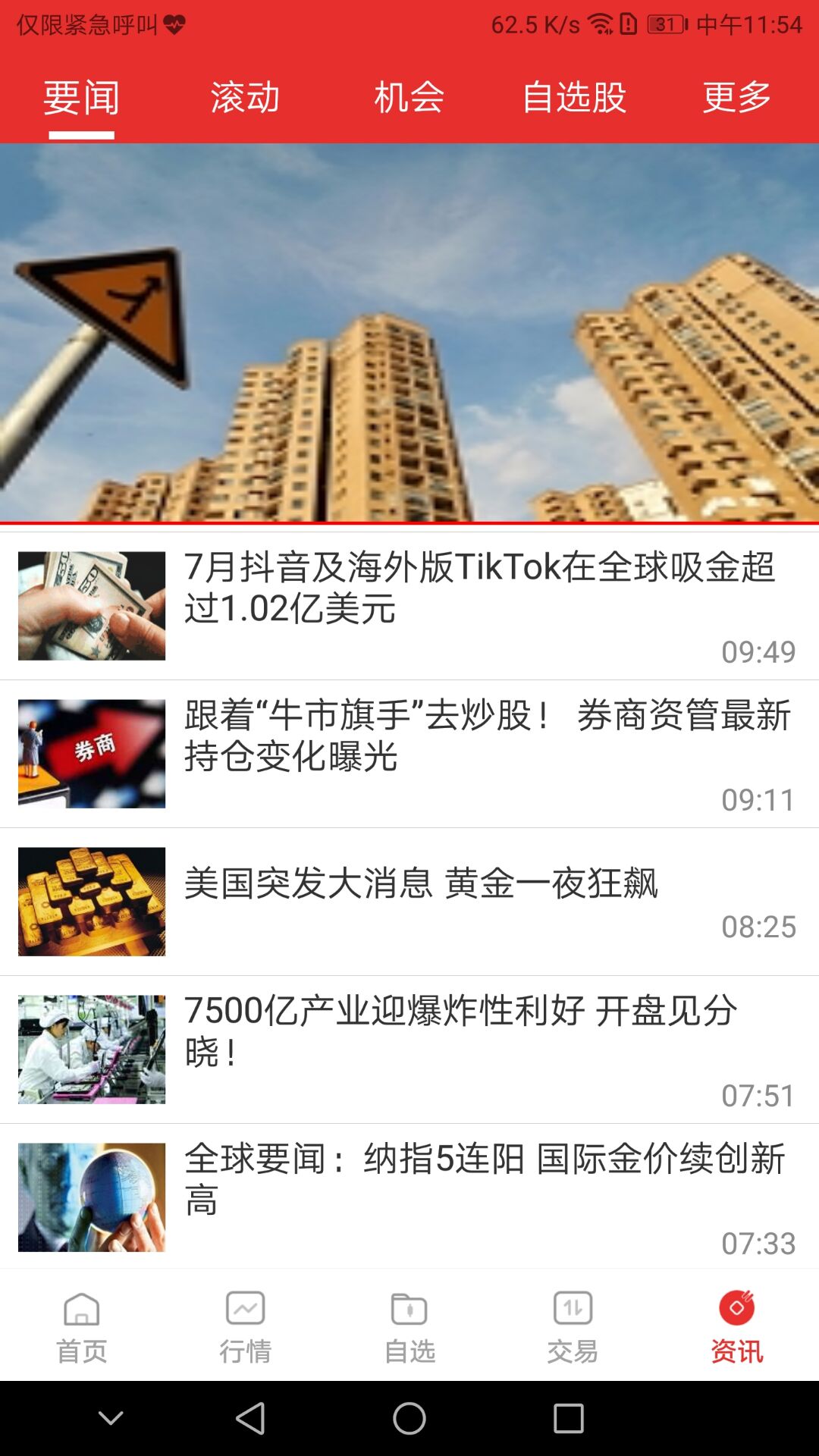Open the banner image about real estate
This screenshot has width=819, height=1456.
click(x=409, y=334)
